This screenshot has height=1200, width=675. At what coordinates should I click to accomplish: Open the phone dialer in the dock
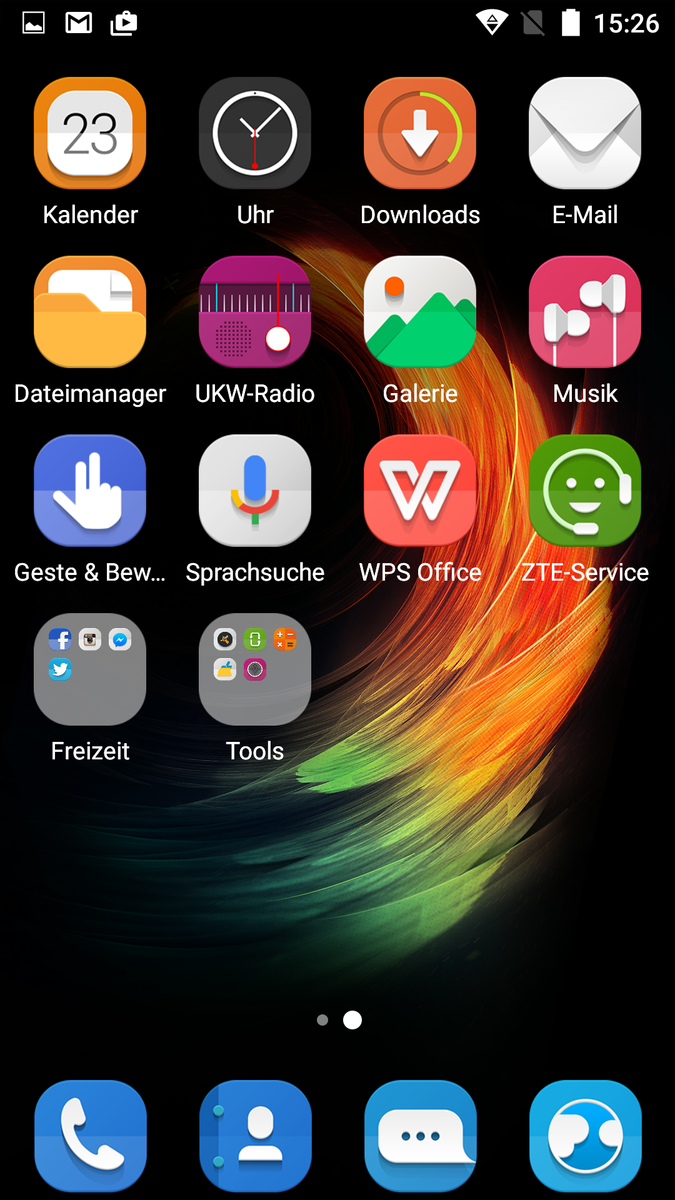(90, 1137)
